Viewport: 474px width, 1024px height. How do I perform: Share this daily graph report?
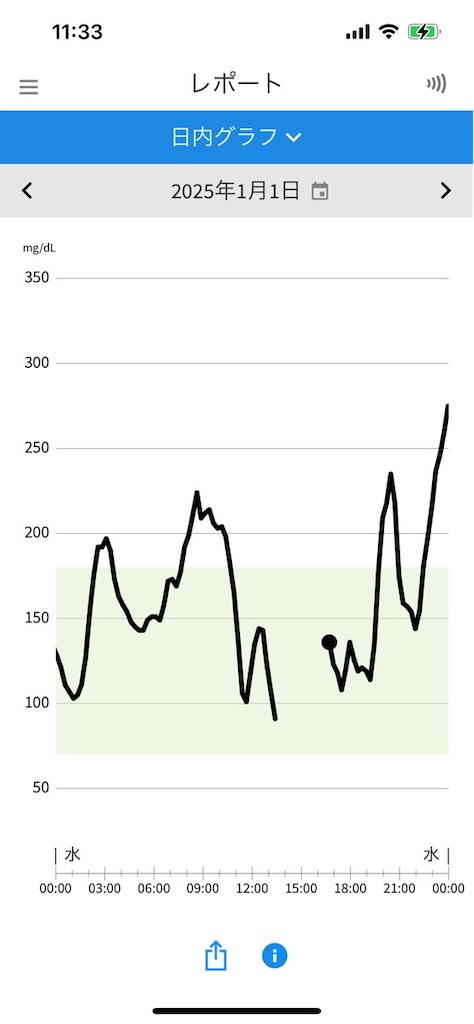(x=216, y=956)
